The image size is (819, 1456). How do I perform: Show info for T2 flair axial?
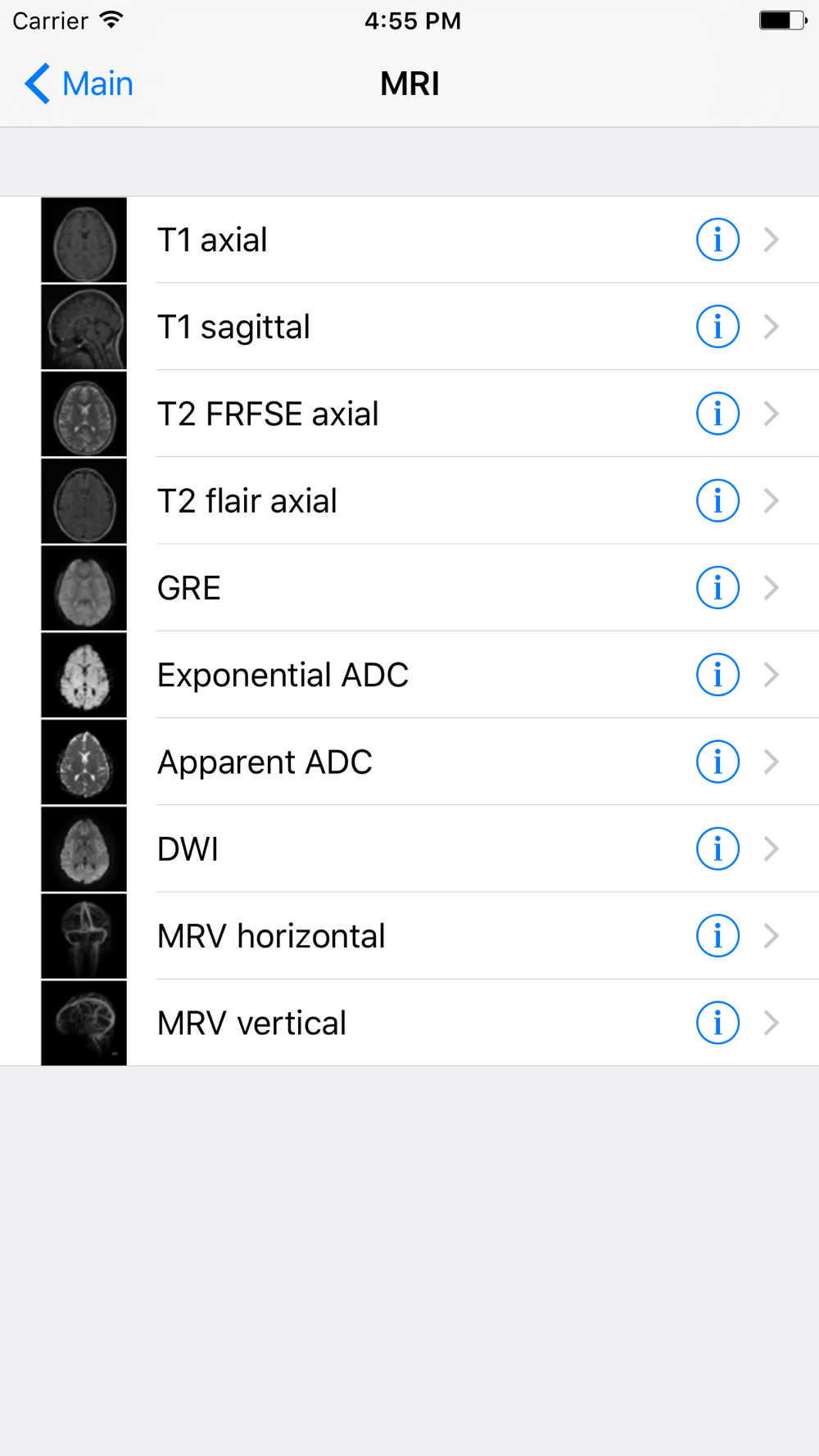click(717, 500)
